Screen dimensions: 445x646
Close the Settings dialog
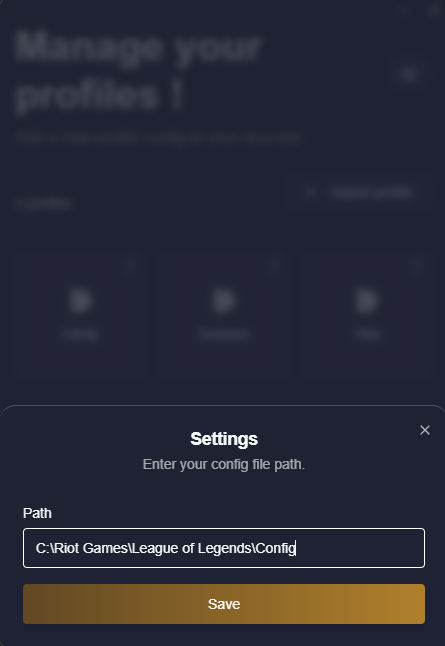[x=425, y=430]
